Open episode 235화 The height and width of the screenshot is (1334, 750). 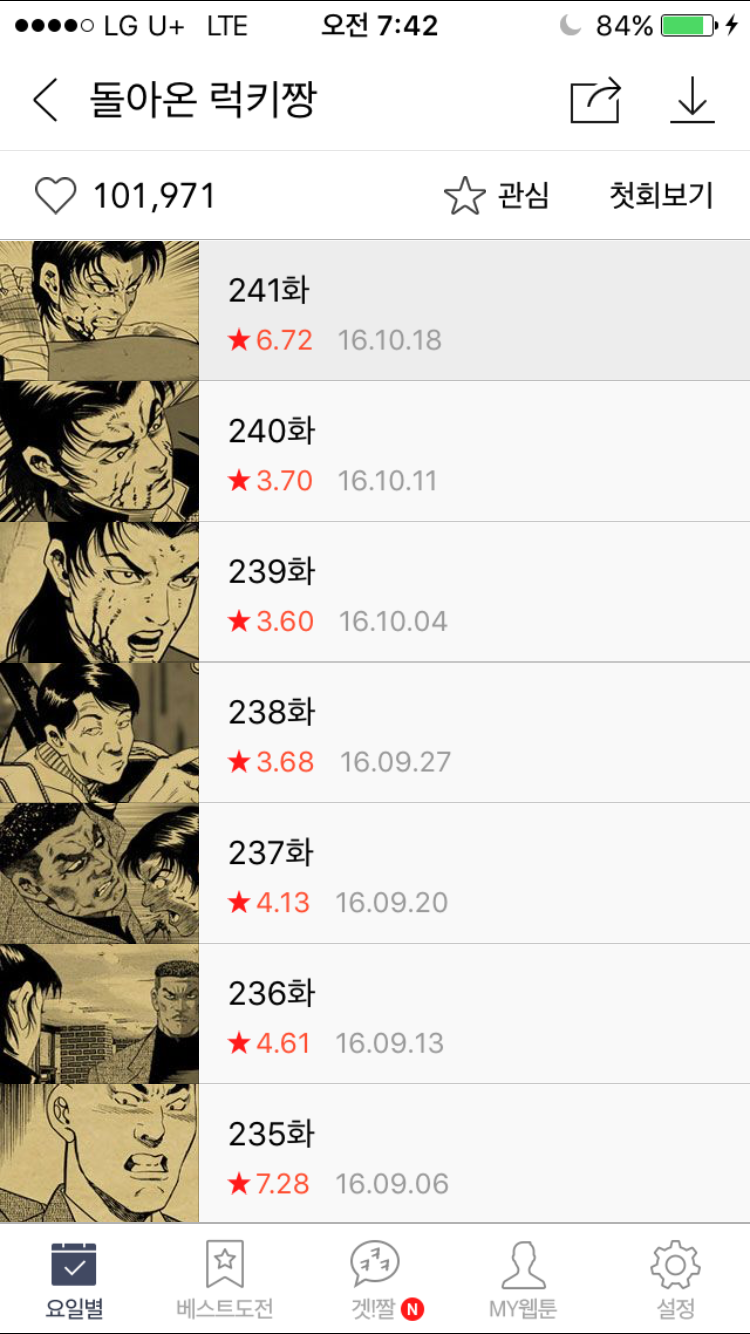tap(375, 1153)
